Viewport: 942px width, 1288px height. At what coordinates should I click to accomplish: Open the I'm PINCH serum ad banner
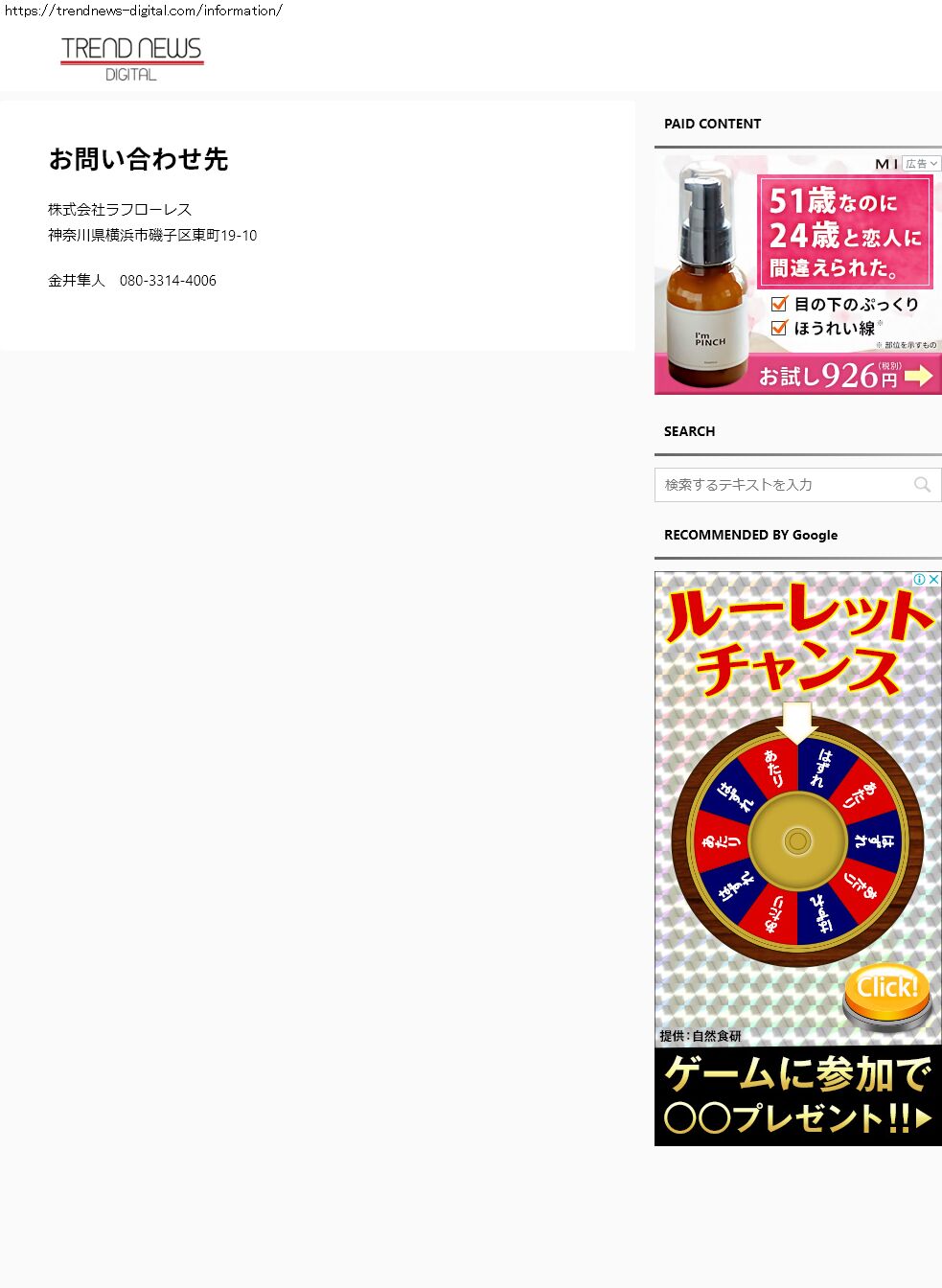point(797,278)
